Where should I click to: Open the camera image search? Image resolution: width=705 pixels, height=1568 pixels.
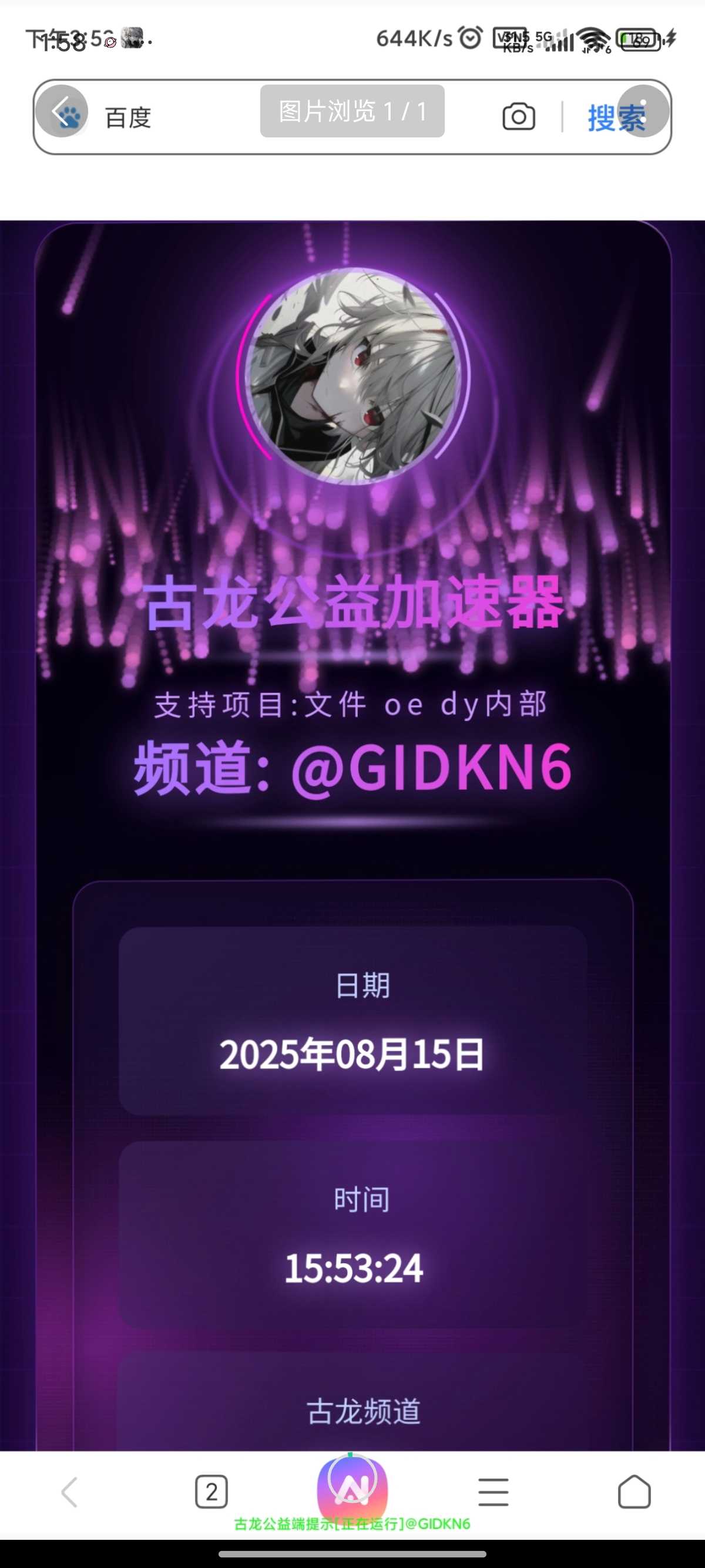(x=519, y=117)
